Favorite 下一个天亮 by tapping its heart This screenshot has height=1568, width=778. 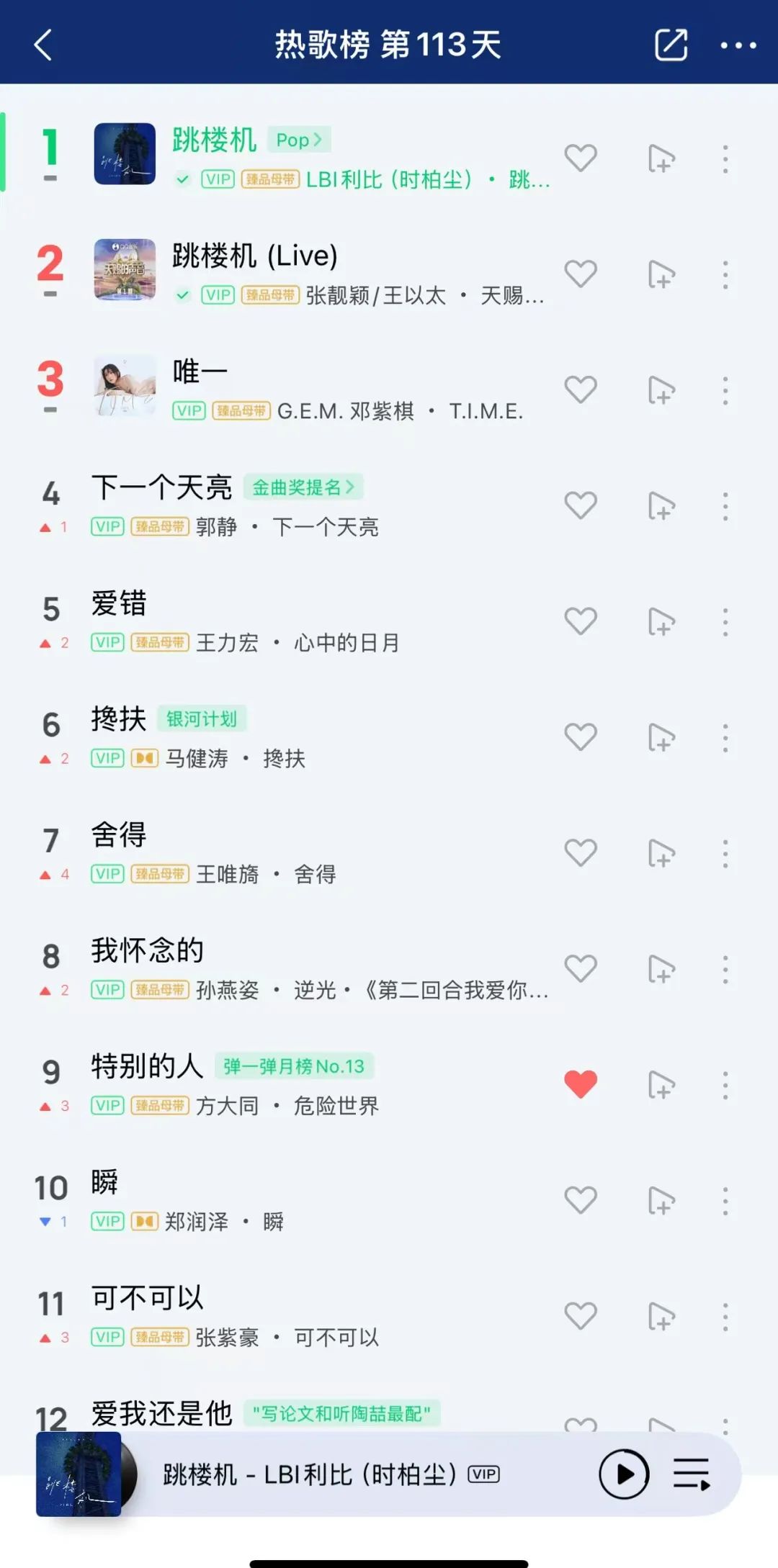tap(581, 505)
